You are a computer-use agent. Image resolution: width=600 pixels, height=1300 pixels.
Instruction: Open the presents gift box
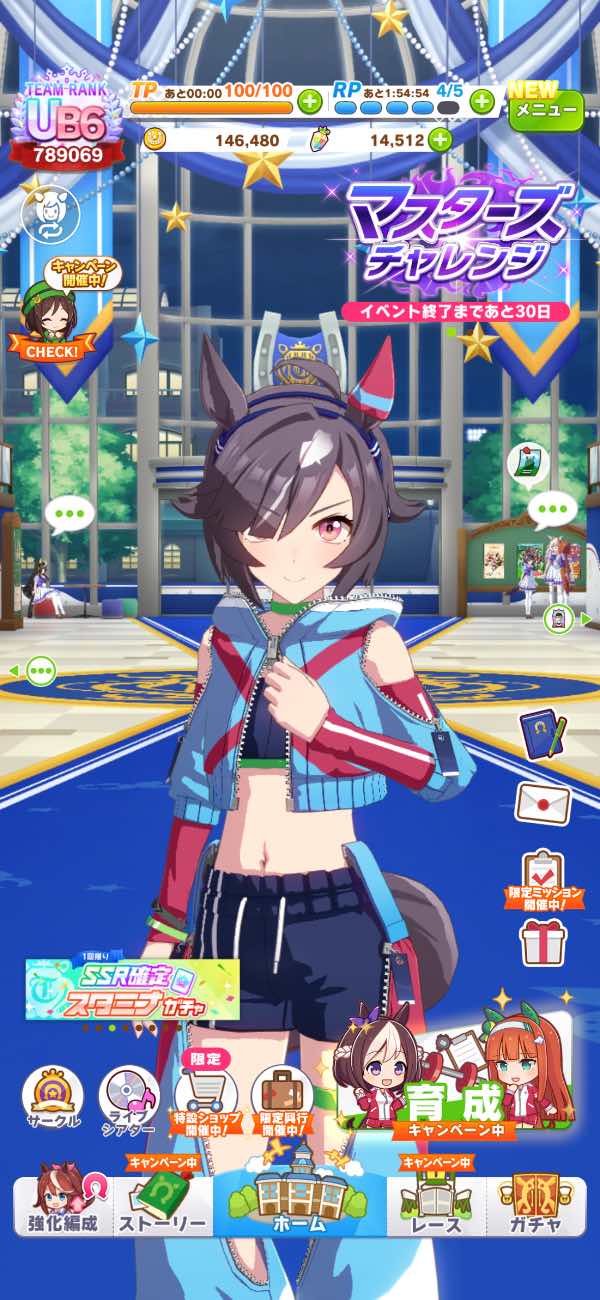(543, 942)
